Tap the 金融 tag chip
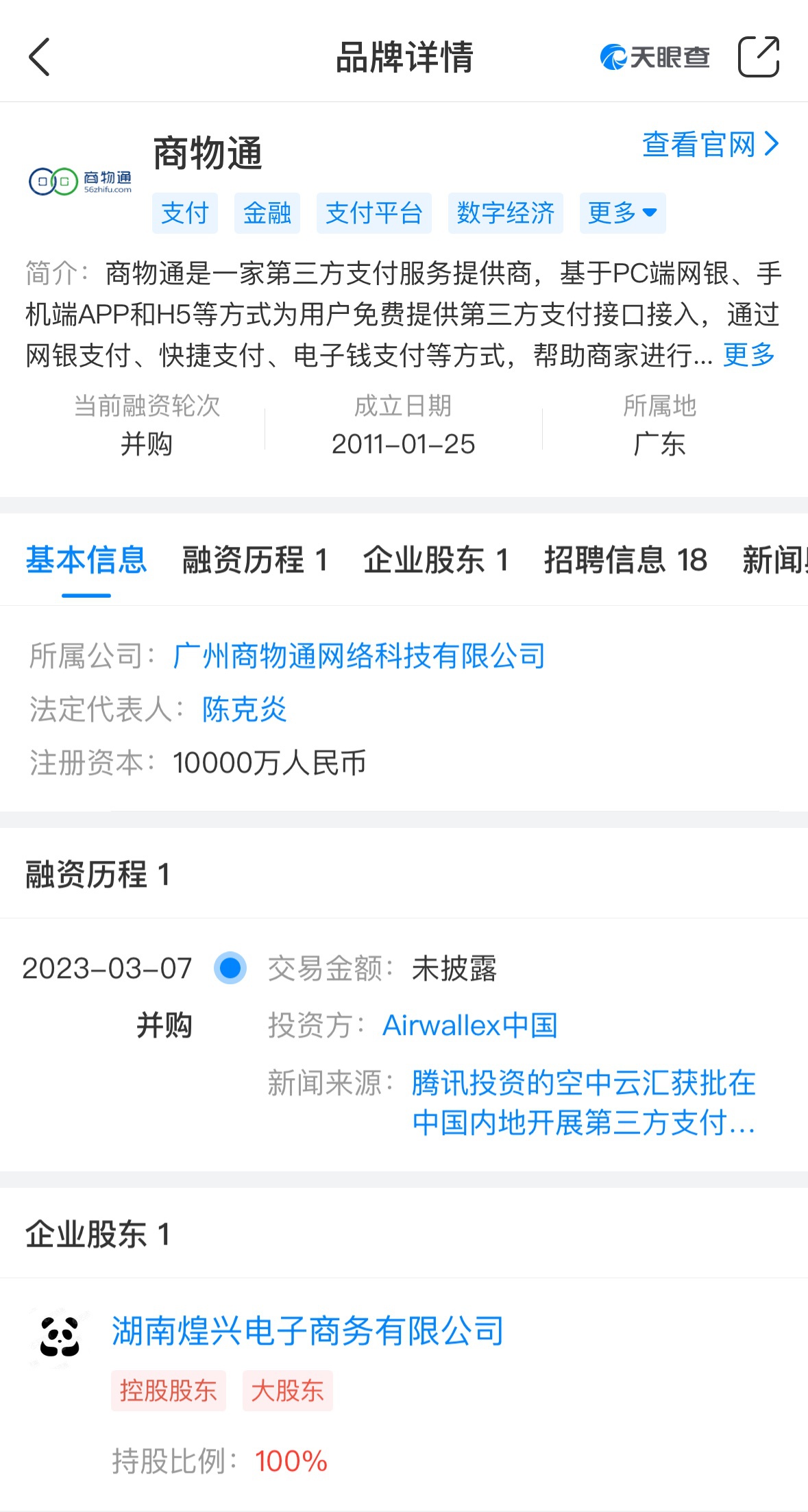The image size is (808, 1512). pos(267,213)
